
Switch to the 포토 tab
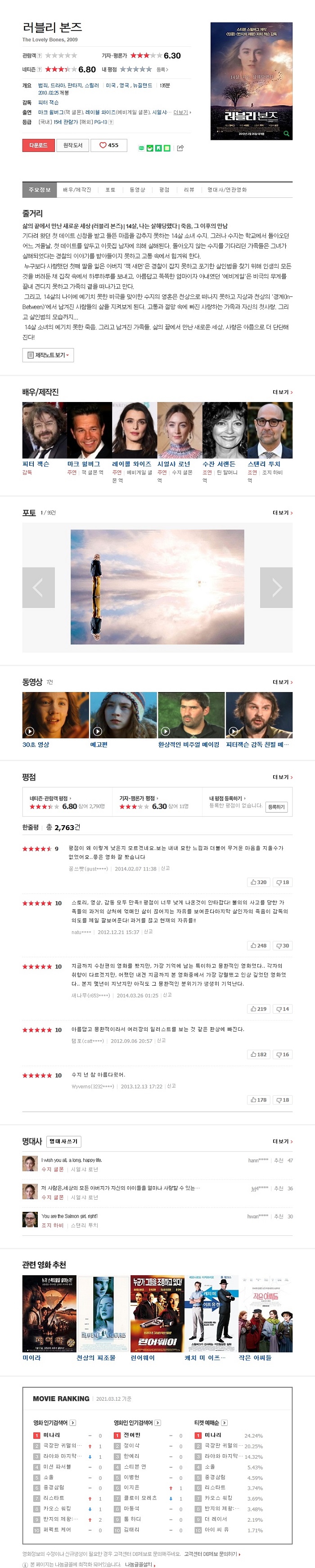coord(110,190)
